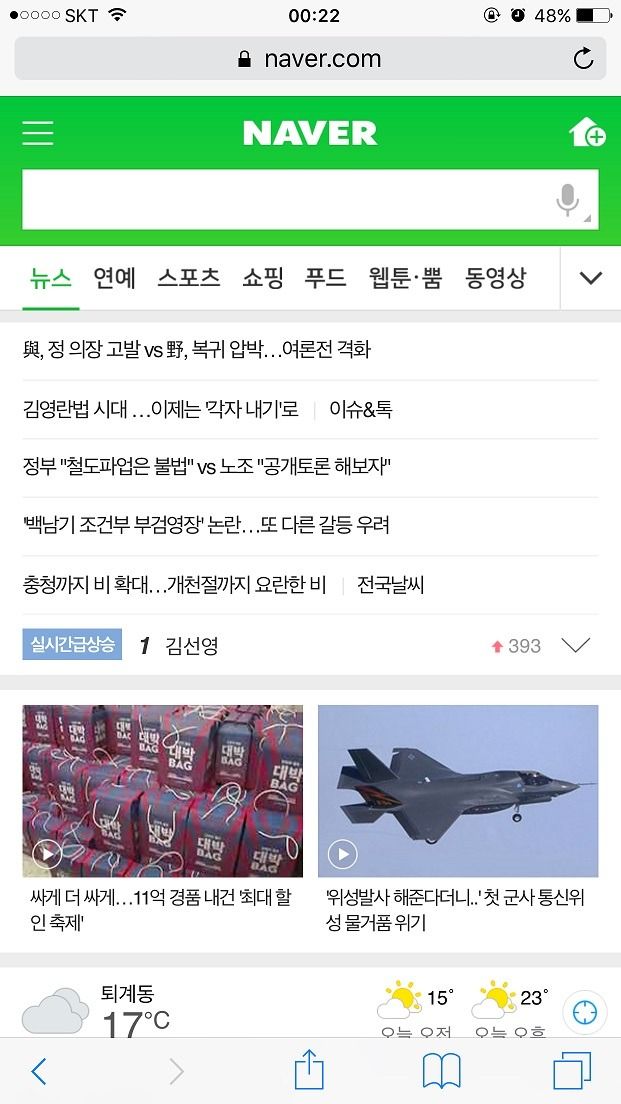Open the 이슈&톡 link
Image resolution: width=621 pixels, height=1104 pixels.
pos(360,409)
